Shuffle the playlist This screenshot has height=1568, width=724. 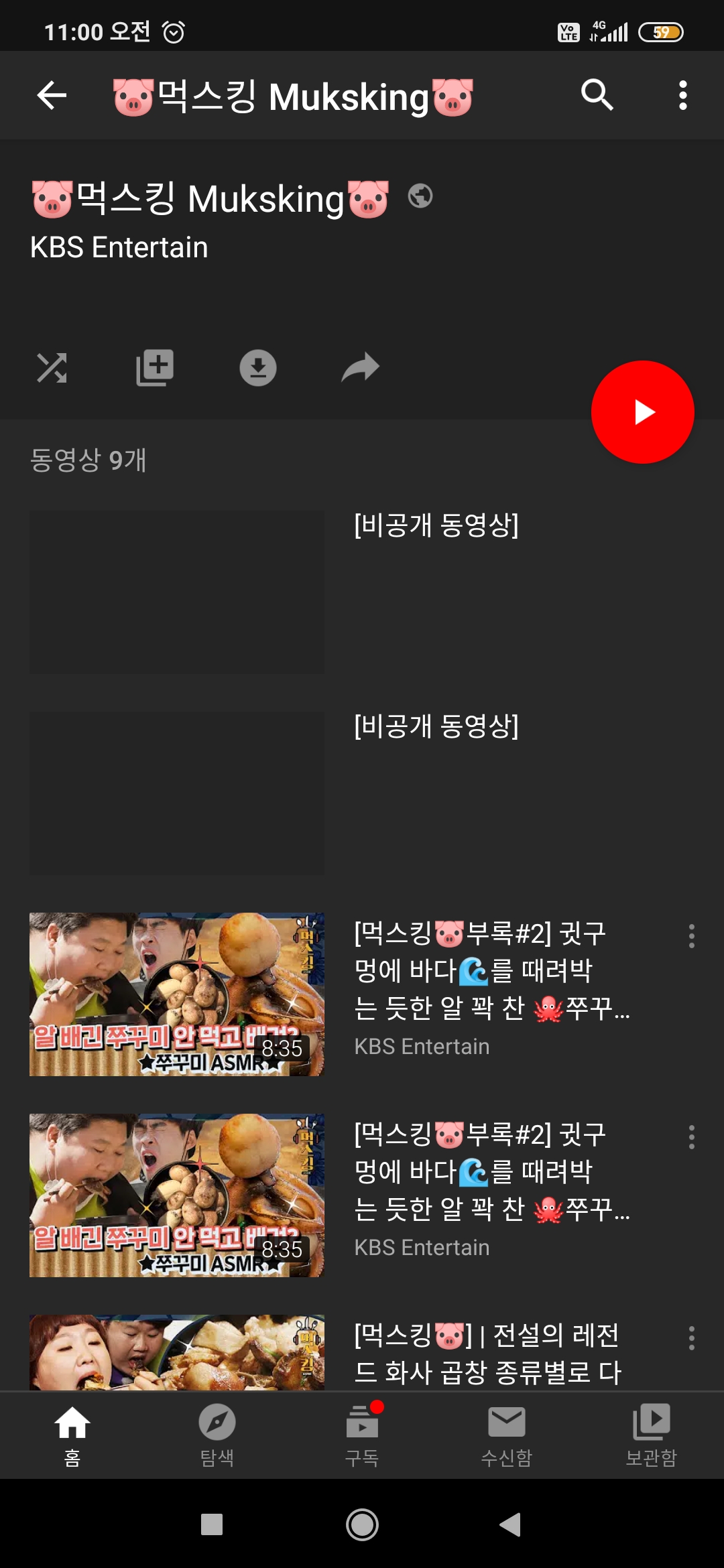point(52,368)
